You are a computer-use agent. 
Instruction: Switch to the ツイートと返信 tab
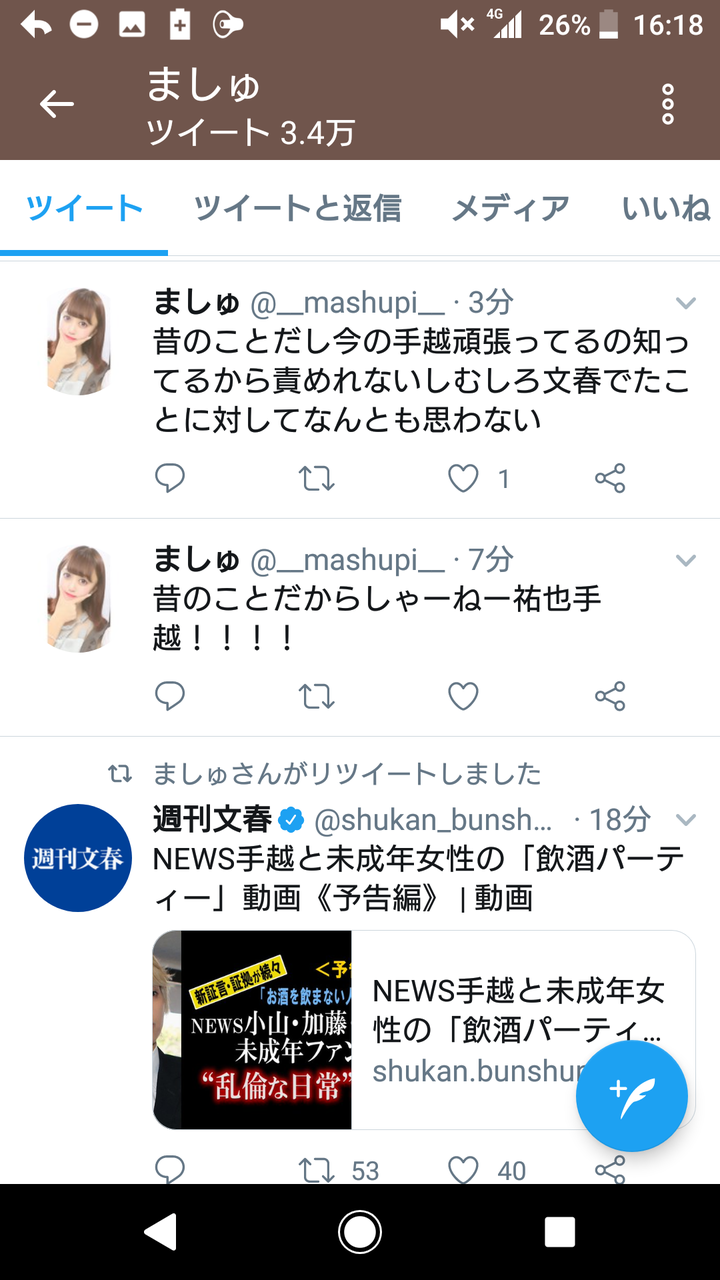point(297,208)
